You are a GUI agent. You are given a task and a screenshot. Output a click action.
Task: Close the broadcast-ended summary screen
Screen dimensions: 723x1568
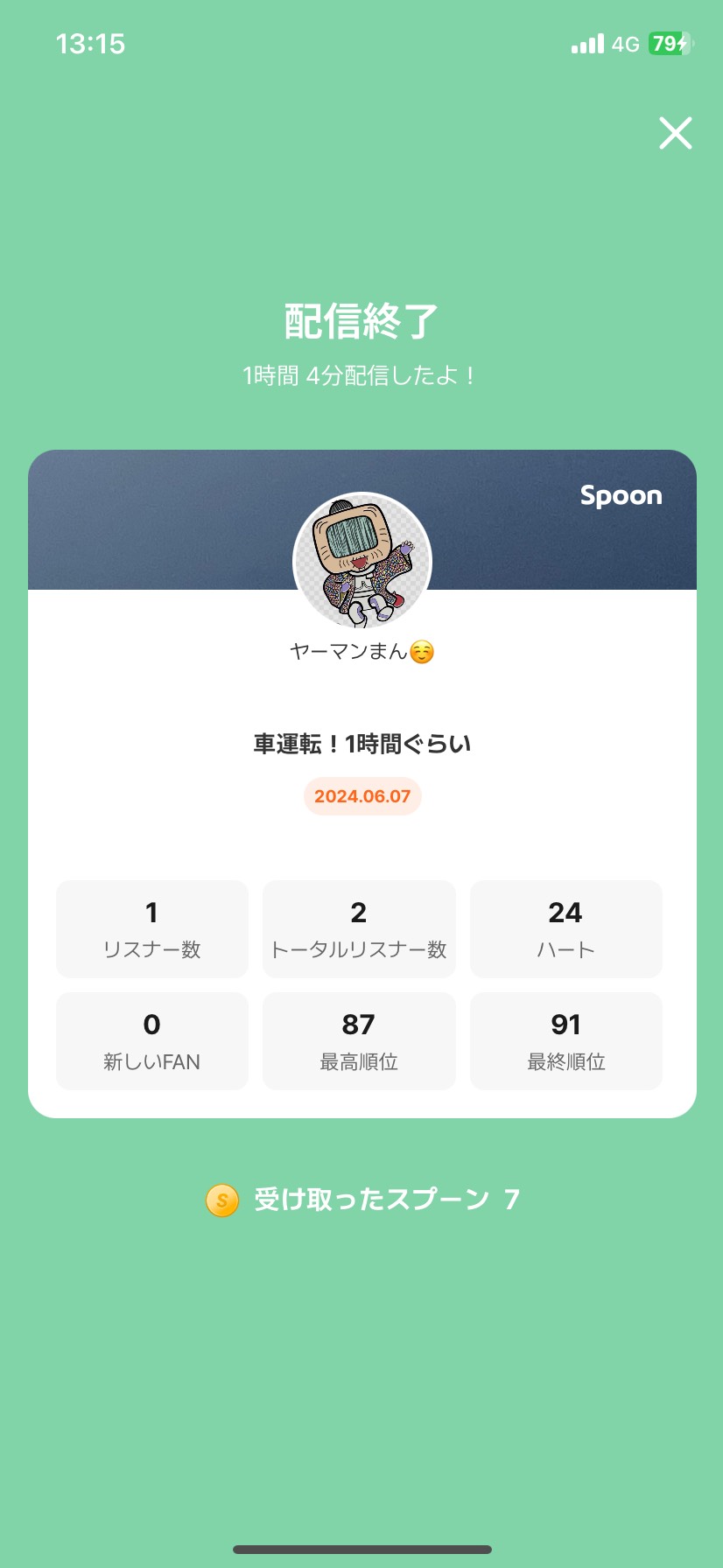(675, 133)
